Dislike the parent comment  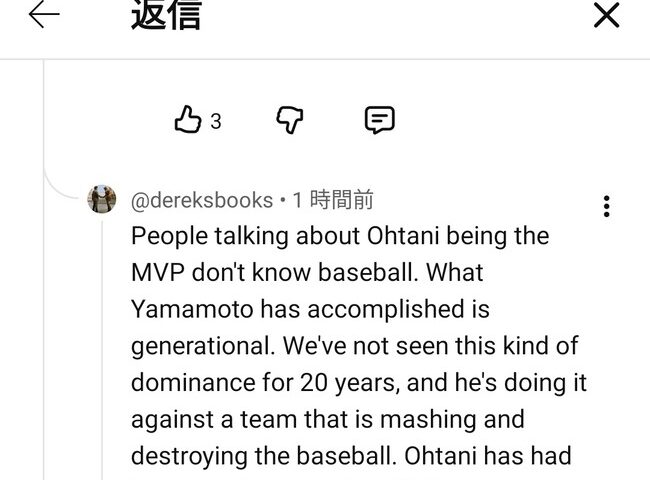click(289, 121)
